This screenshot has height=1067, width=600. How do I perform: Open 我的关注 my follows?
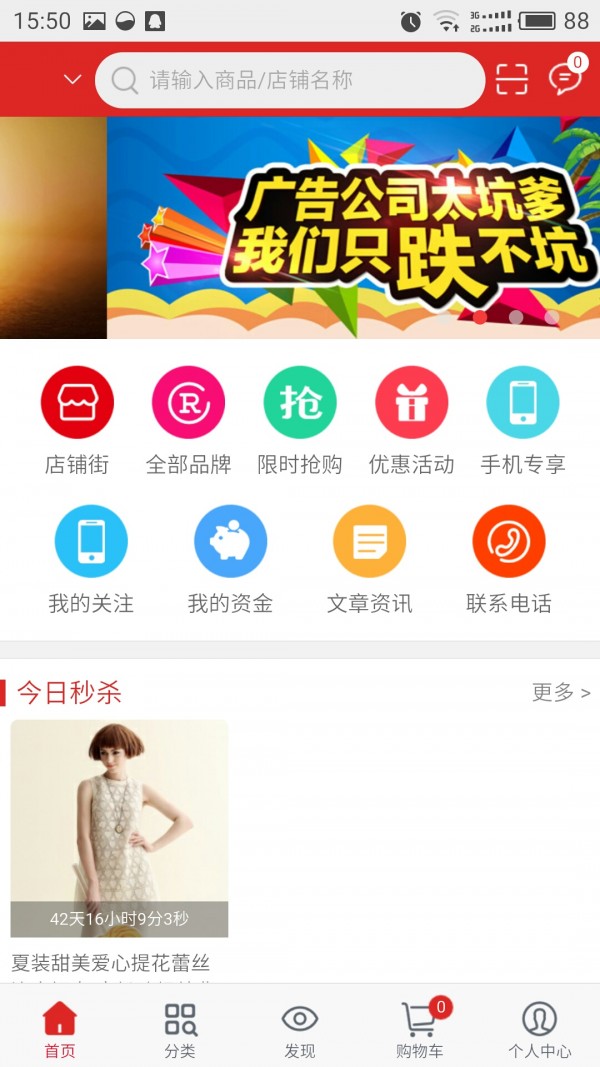point(91,560)
